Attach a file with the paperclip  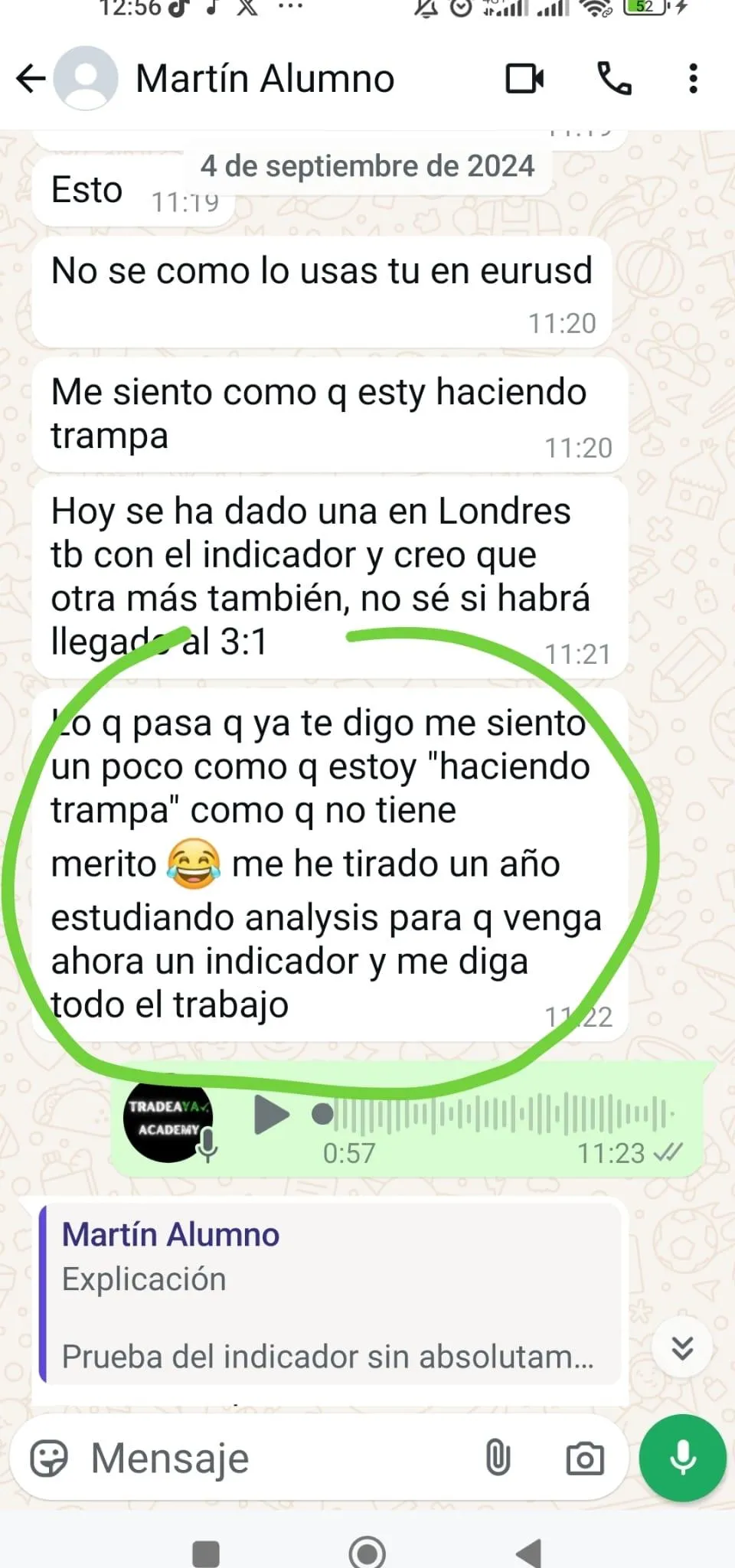[498, 1457]
